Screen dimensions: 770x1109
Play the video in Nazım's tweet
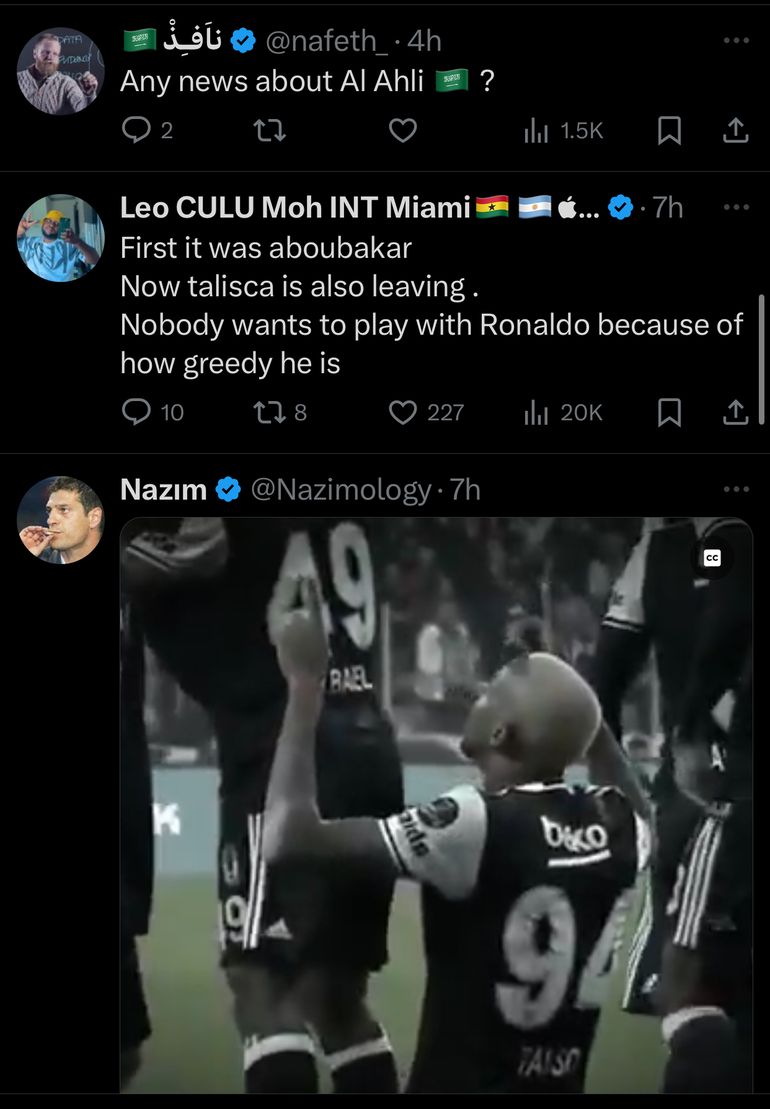(x=436, y=805)
